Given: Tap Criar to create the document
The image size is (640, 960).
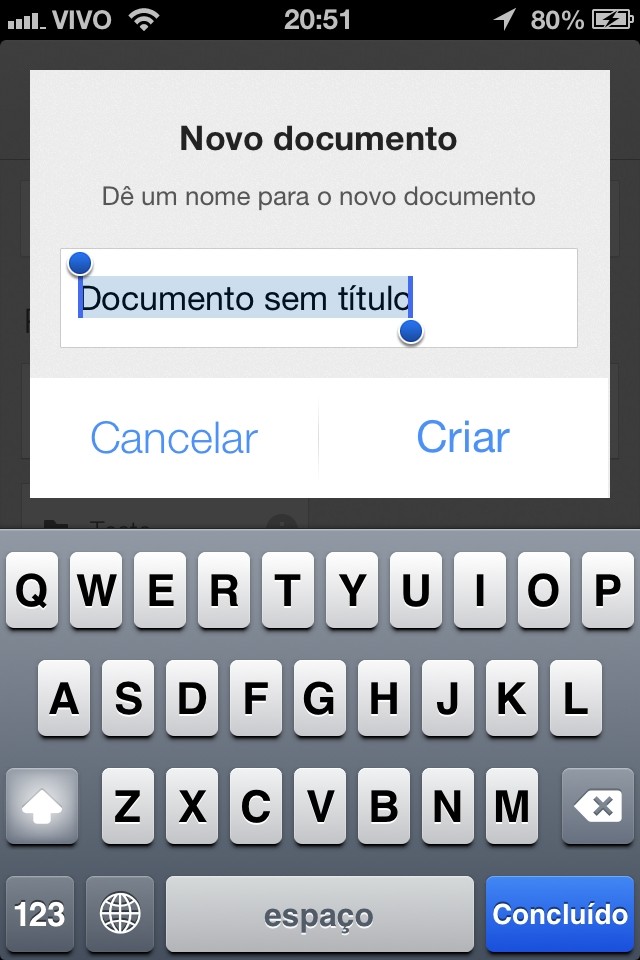Looking at the screenshot, I should coord(463,438).
